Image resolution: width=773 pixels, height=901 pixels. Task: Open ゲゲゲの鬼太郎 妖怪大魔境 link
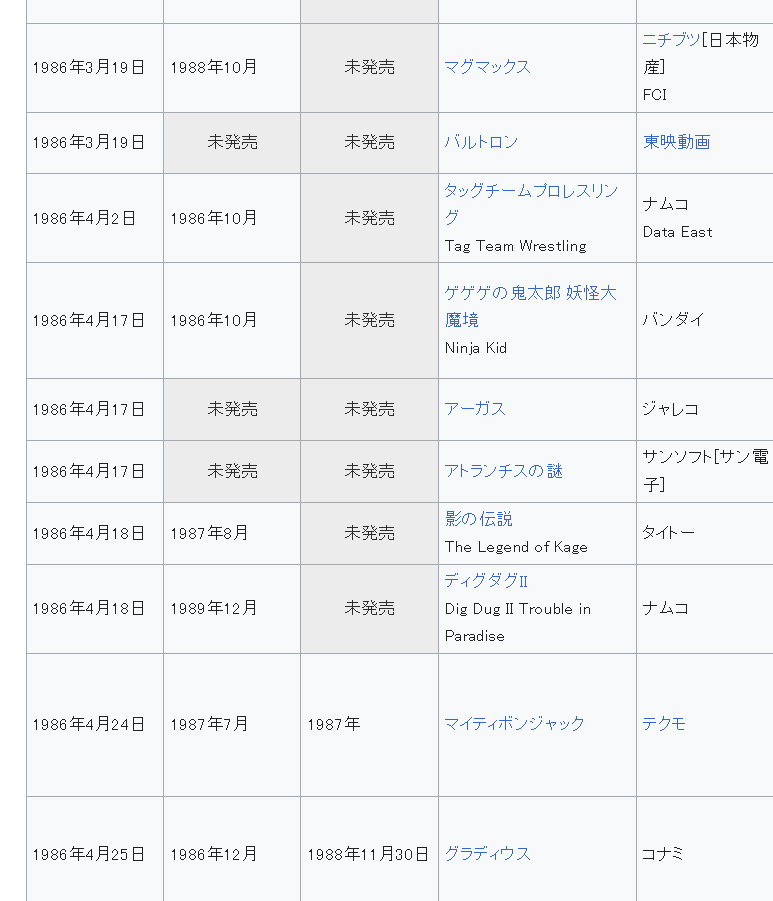pos(530,293)
